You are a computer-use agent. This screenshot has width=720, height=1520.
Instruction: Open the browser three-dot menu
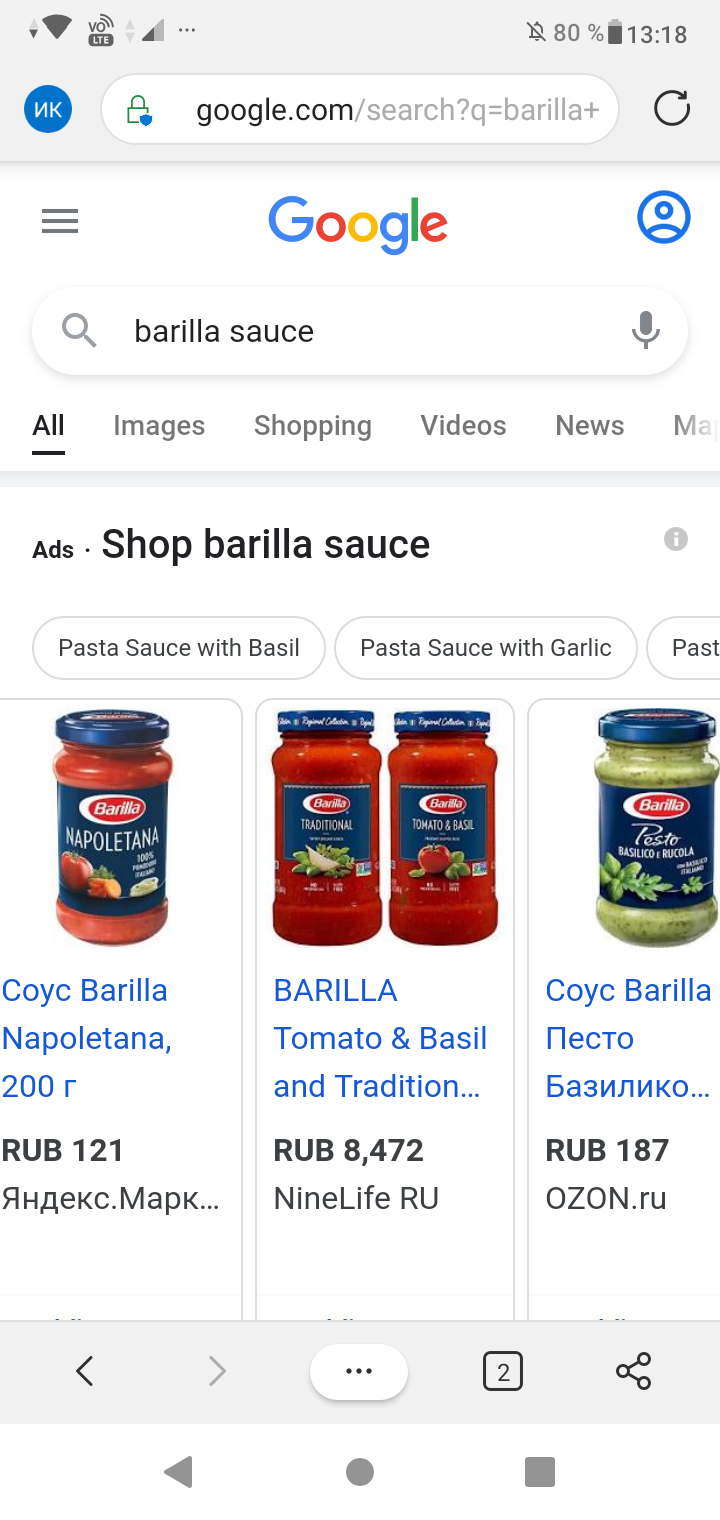coord(359,1371)
